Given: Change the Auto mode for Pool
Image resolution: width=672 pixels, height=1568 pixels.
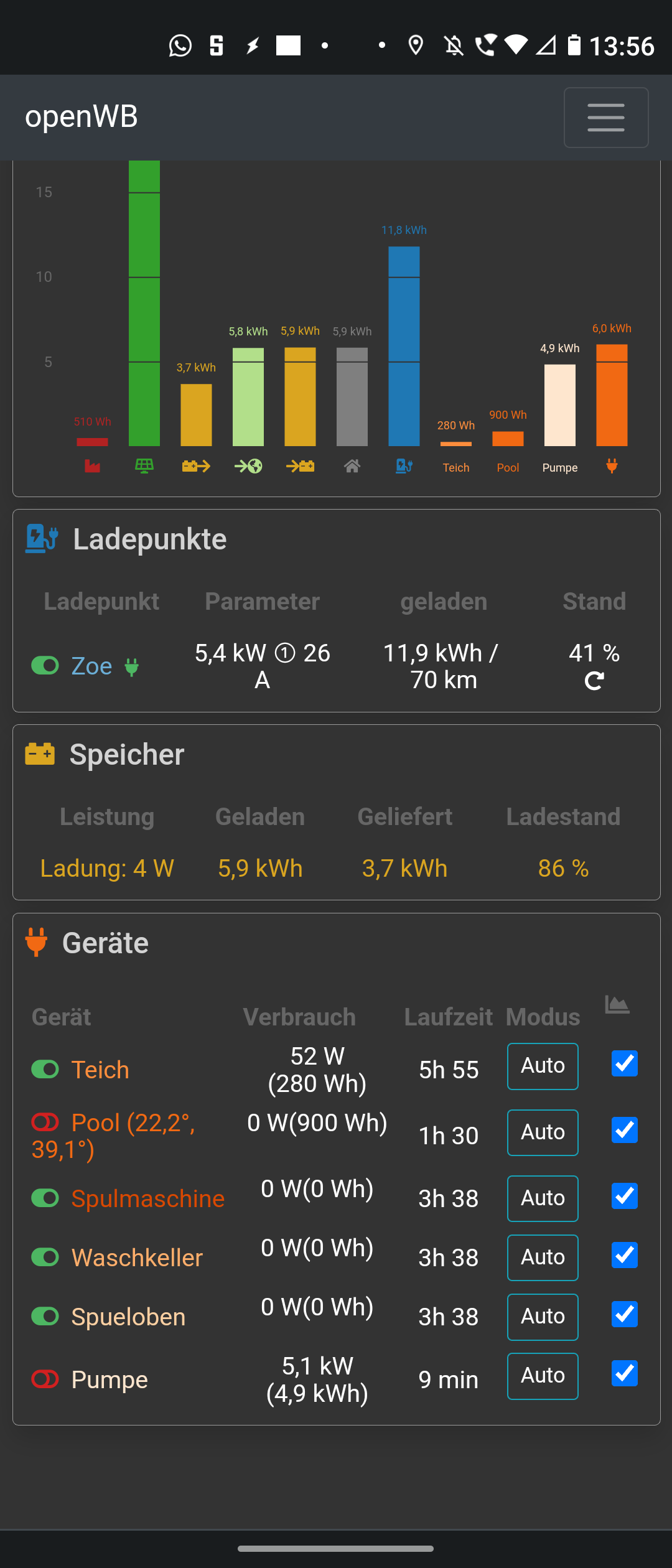Looking at the screenshot, I should click(543, 1132).
